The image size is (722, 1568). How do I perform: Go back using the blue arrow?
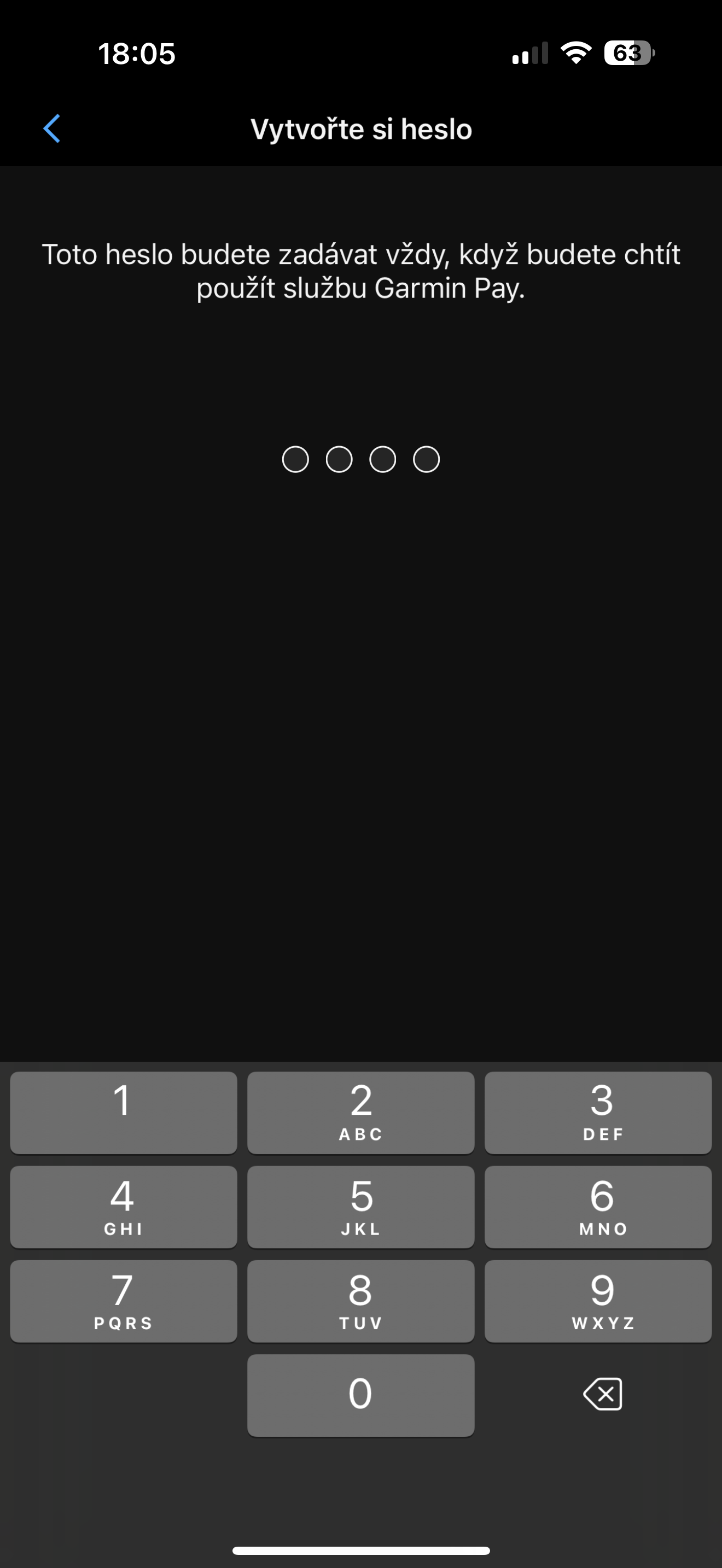coord(53,128)
